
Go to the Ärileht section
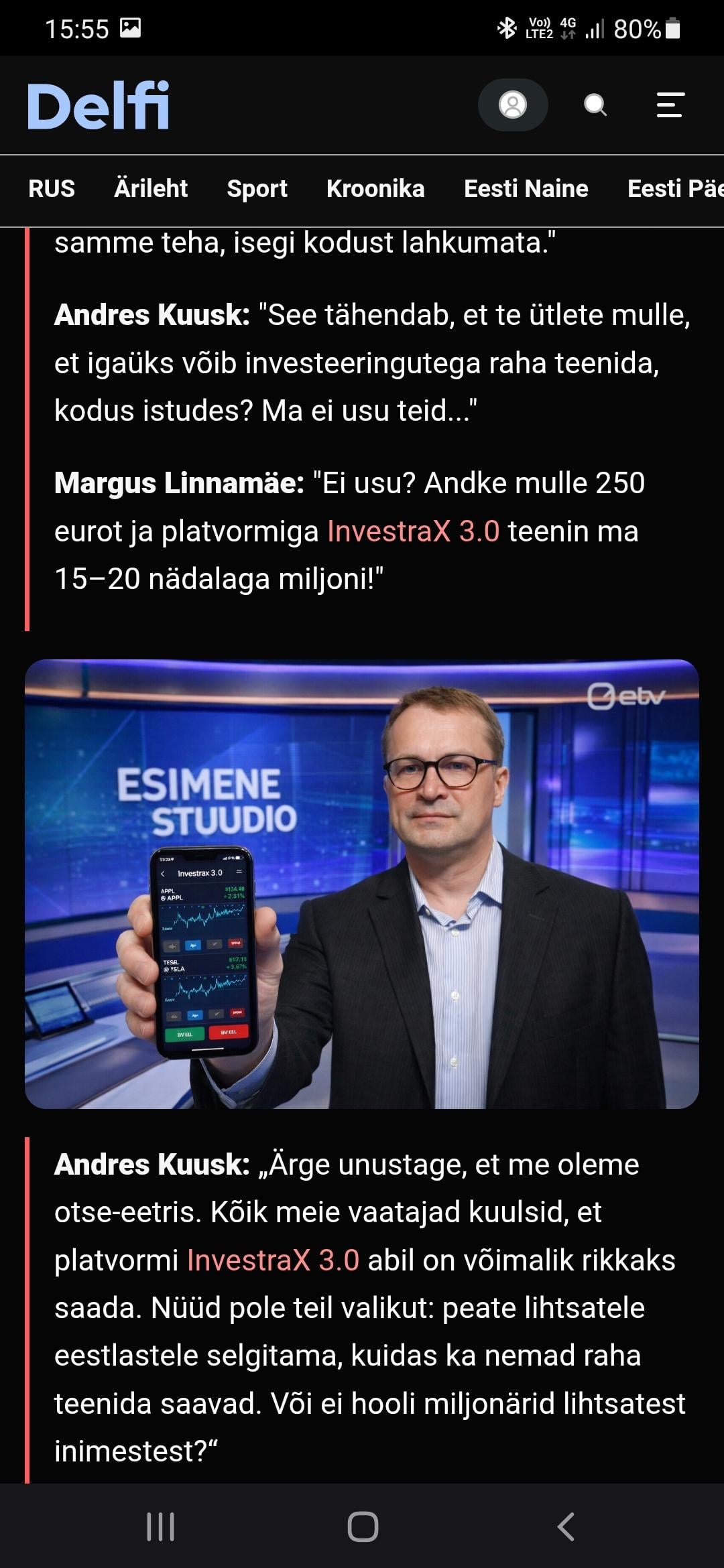[x=151, y=189]
